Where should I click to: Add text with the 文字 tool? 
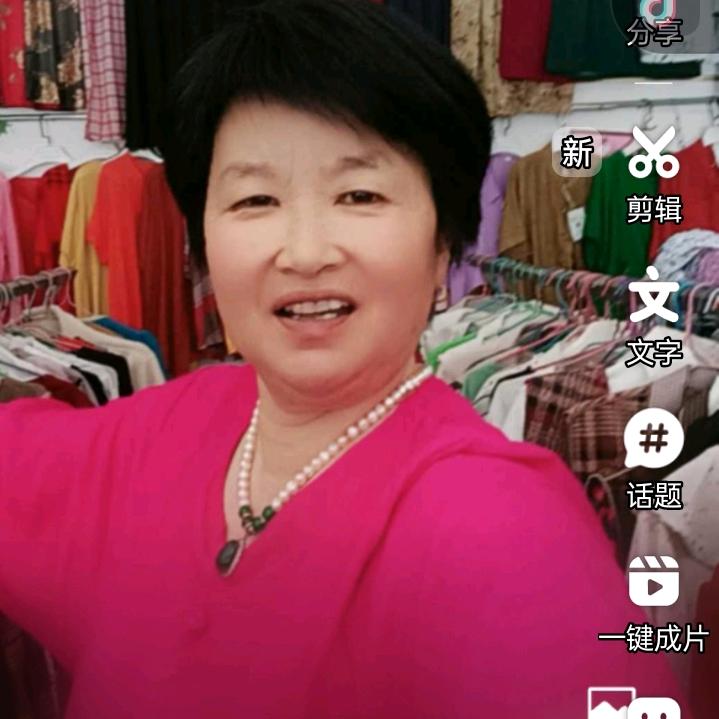coord(654,317)
